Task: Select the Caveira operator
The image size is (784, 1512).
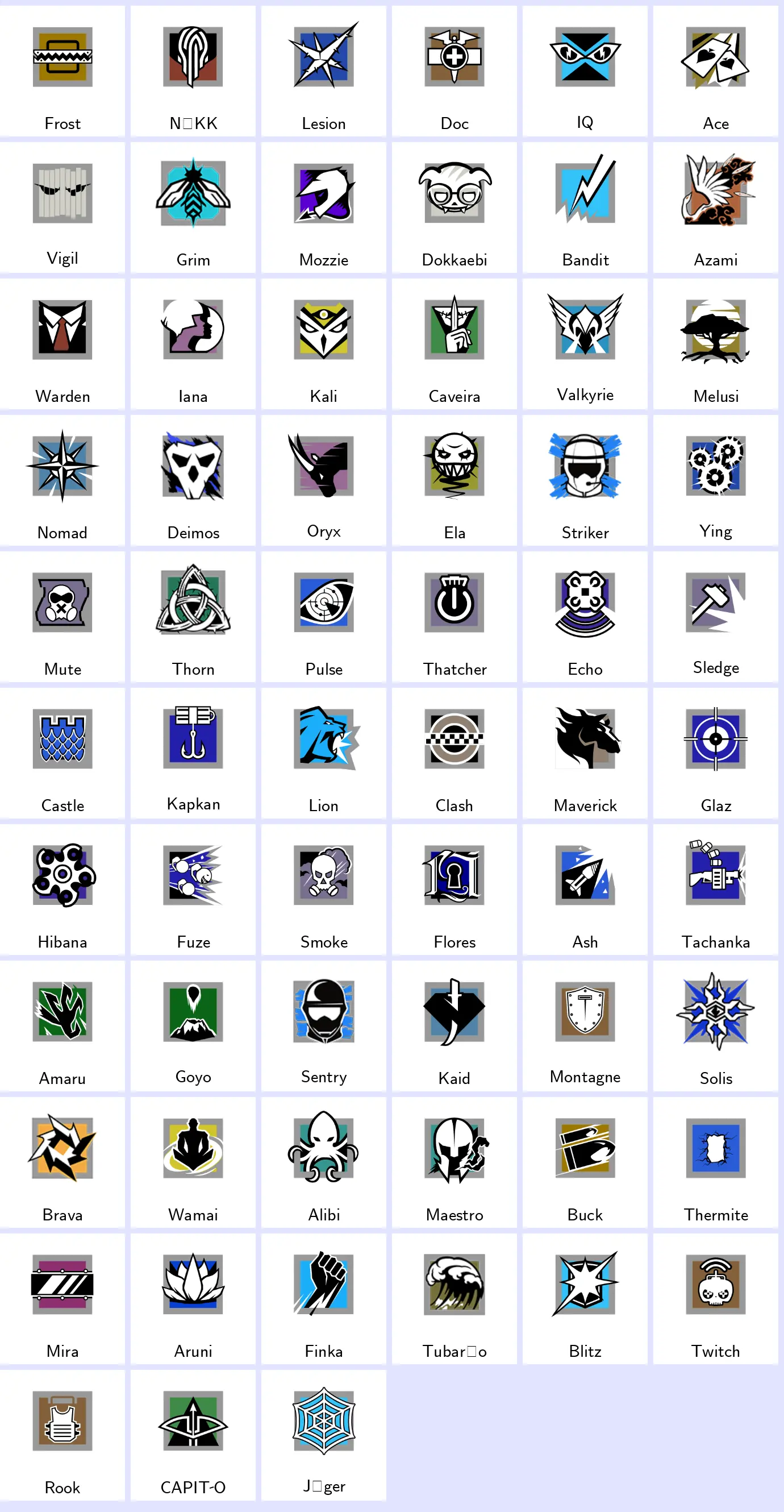Action: [454, 344]
